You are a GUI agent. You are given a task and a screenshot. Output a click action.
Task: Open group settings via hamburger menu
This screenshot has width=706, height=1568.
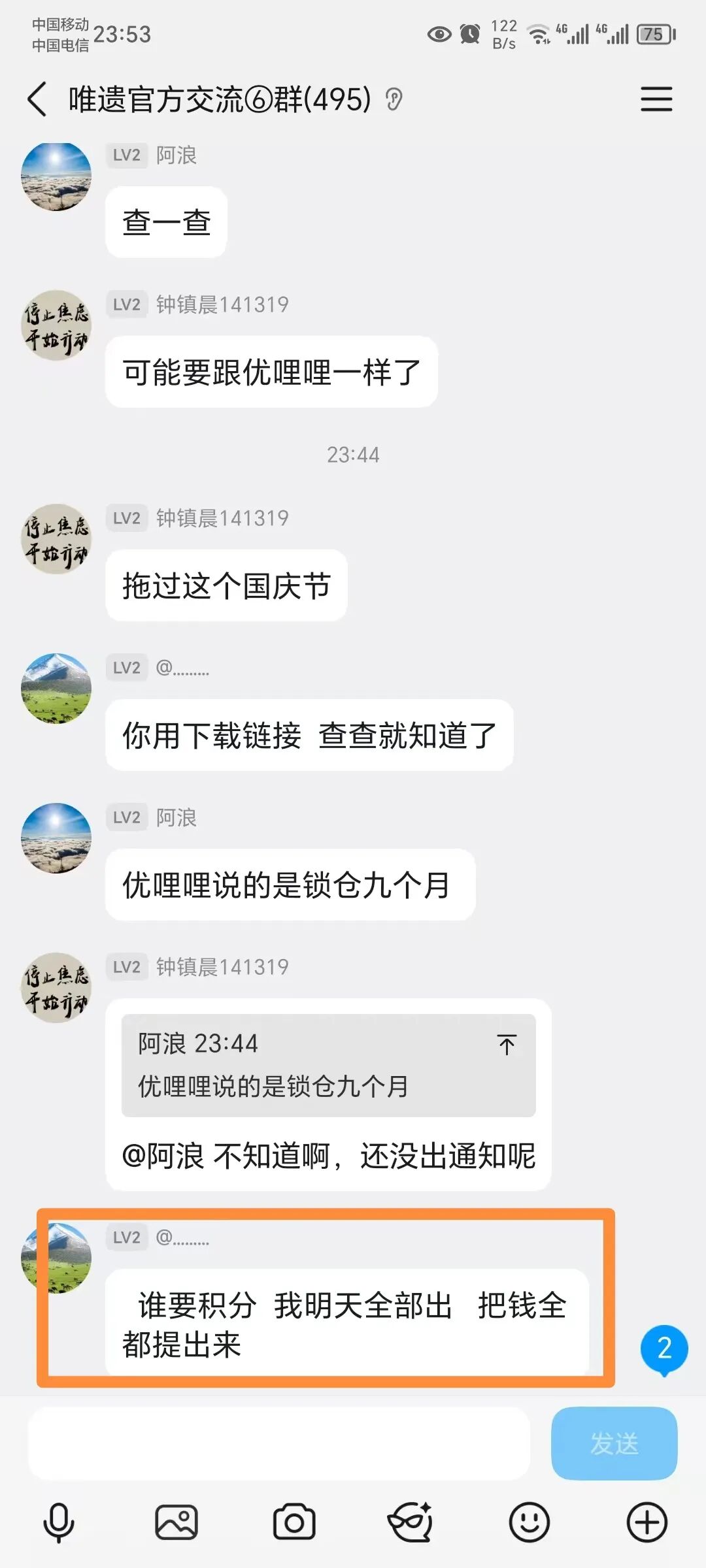tap(657, 99)
